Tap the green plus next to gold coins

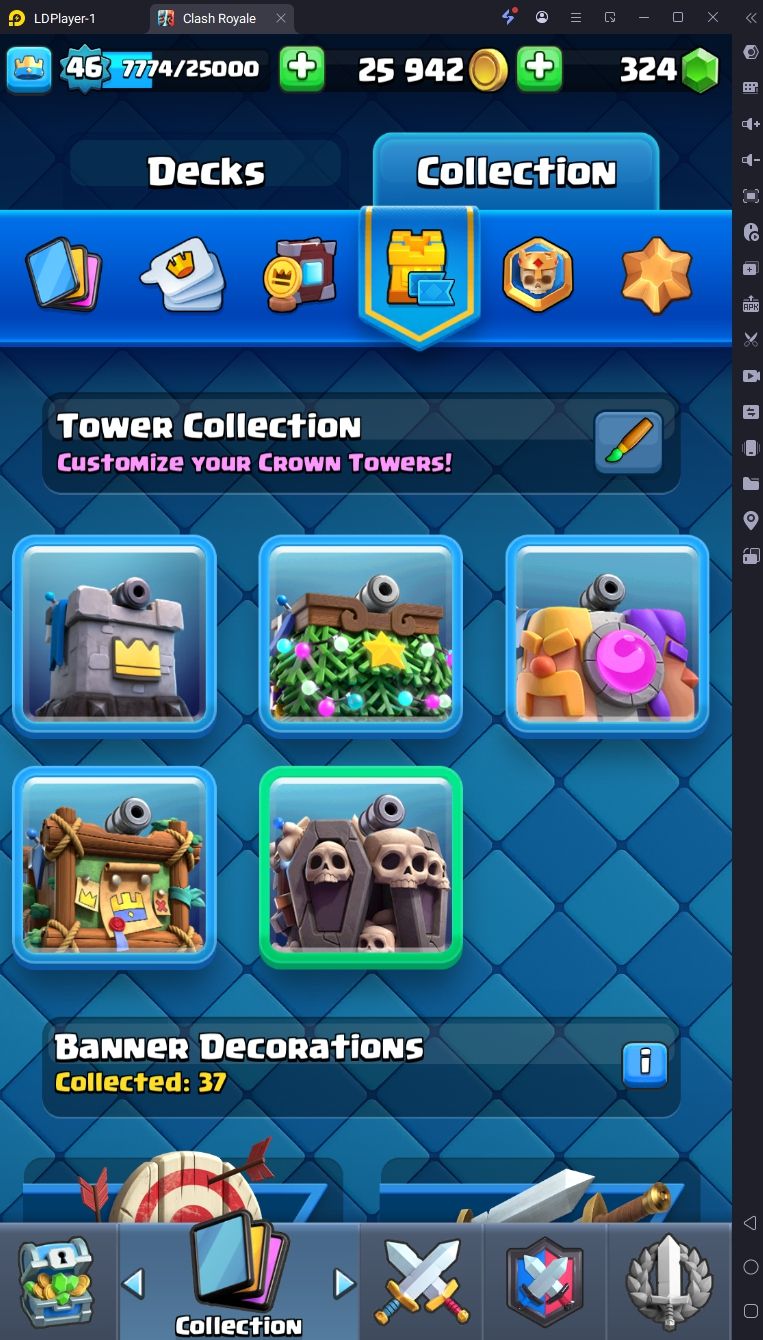click(x=539, y=69)
